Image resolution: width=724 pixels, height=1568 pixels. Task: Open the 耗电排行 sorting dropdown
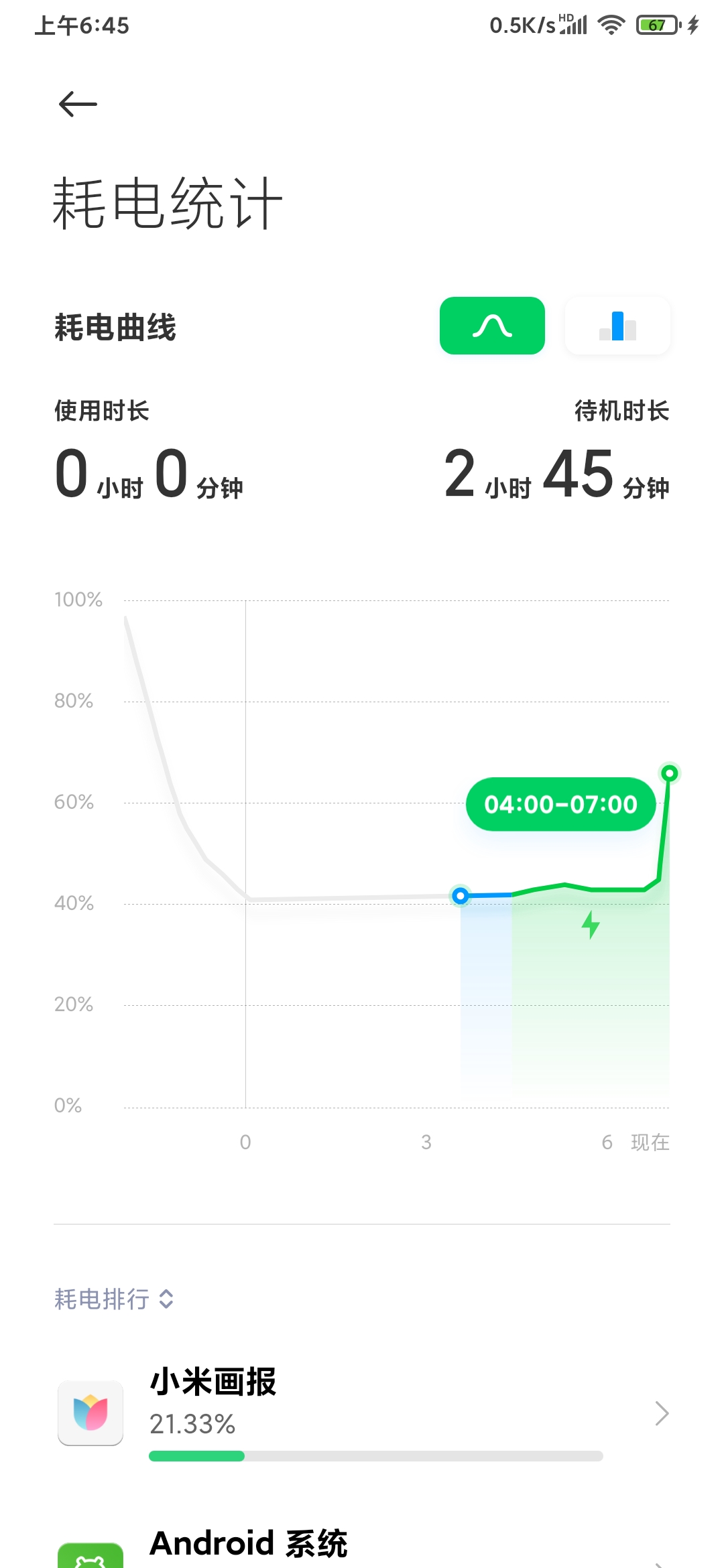pos(114,1299)
